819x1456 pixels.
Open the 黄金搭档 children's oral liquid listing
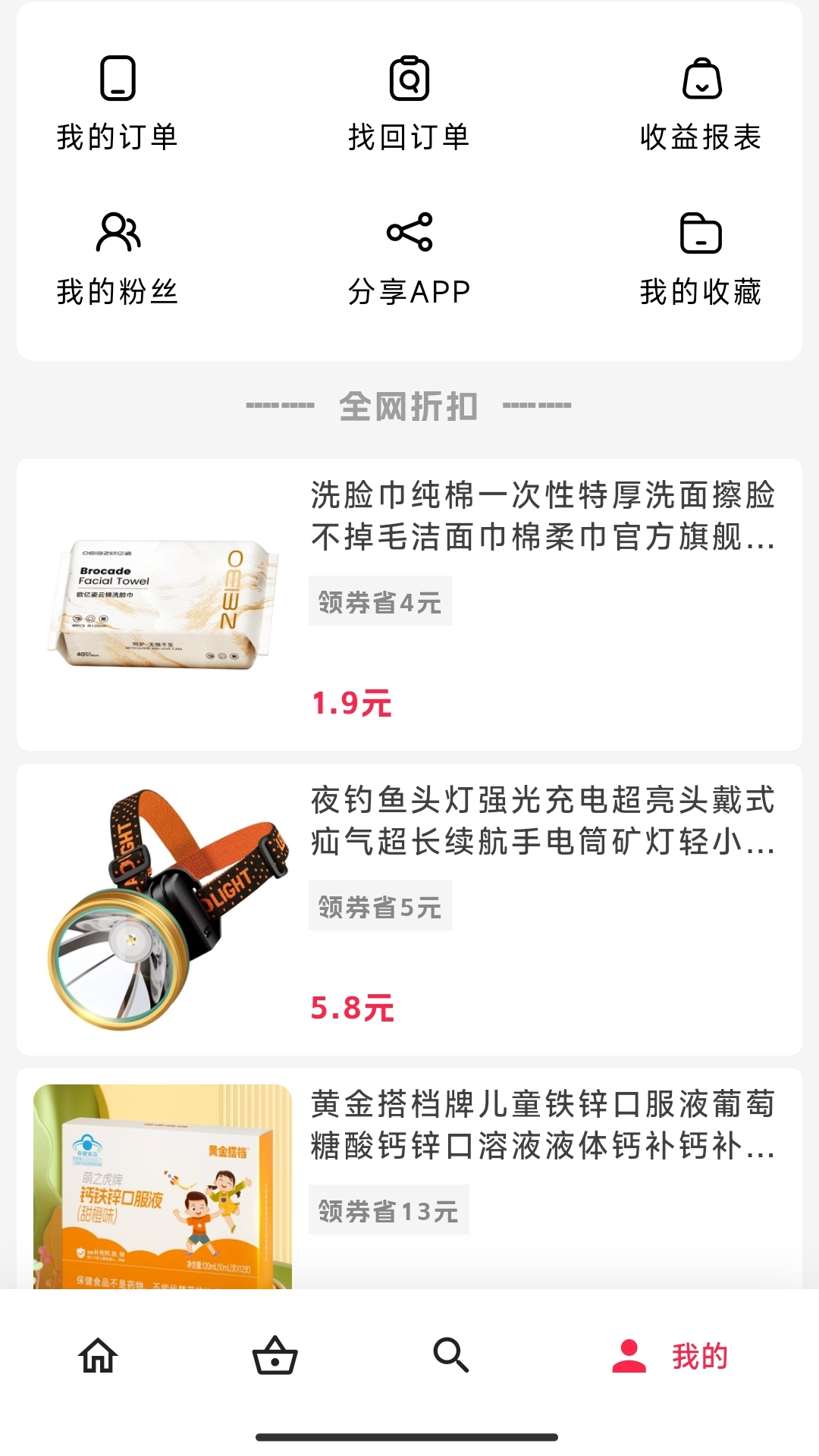point(541,1125)
